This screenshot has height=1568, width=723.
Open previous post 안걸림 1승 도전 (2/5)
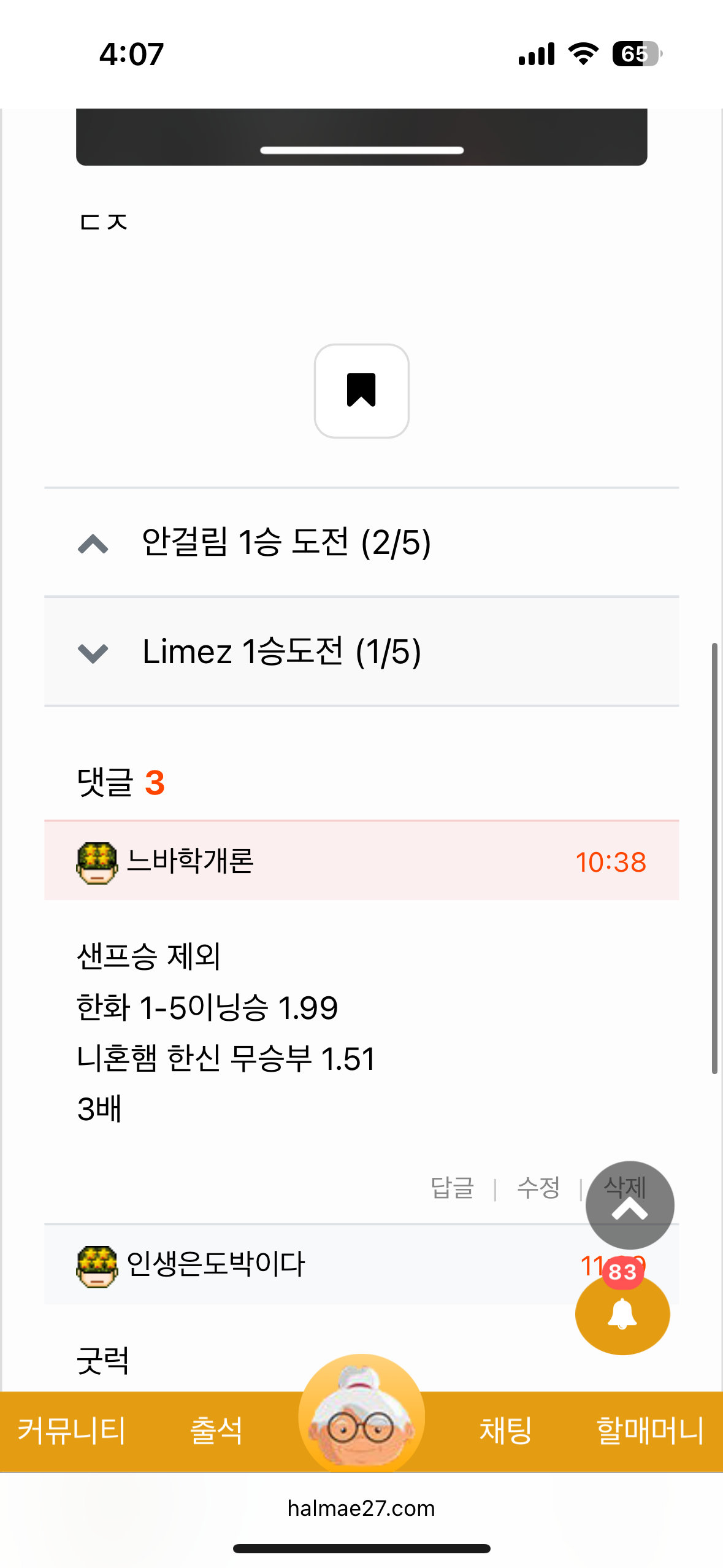click(x=286, y=543)
